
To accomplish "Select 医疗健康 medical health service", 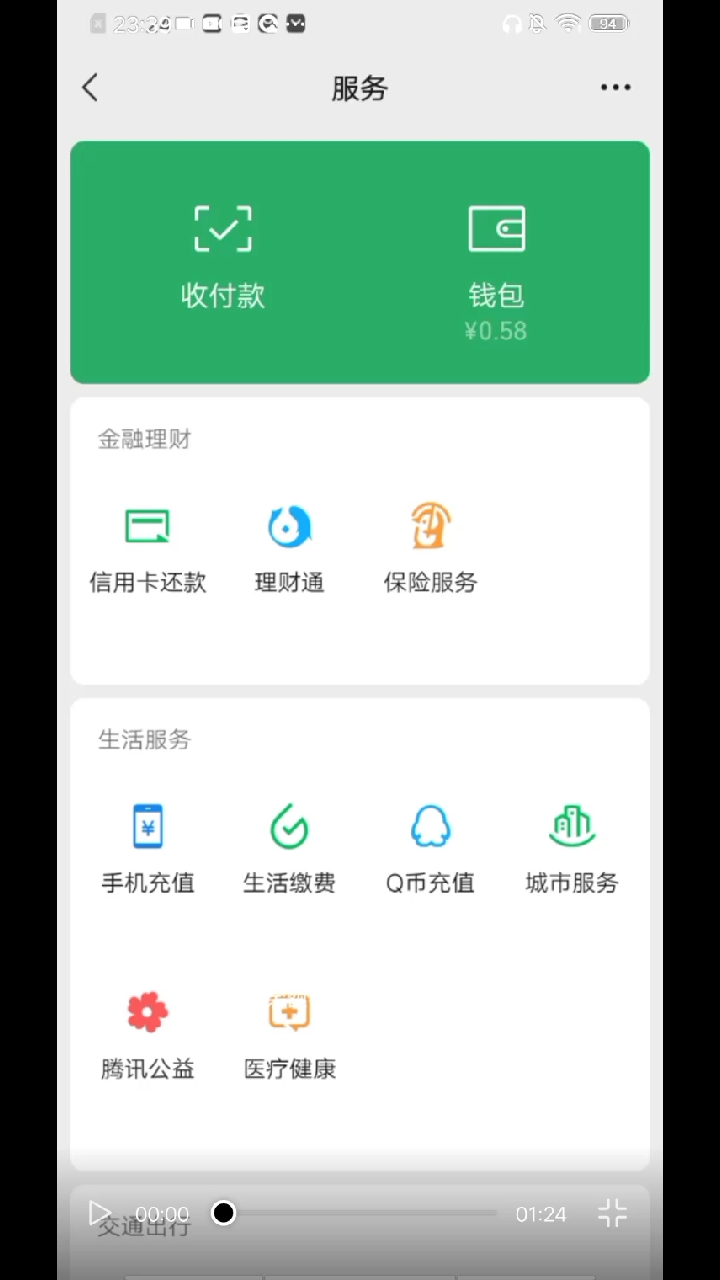I will pyautogui.click(x=289, y=1031).
